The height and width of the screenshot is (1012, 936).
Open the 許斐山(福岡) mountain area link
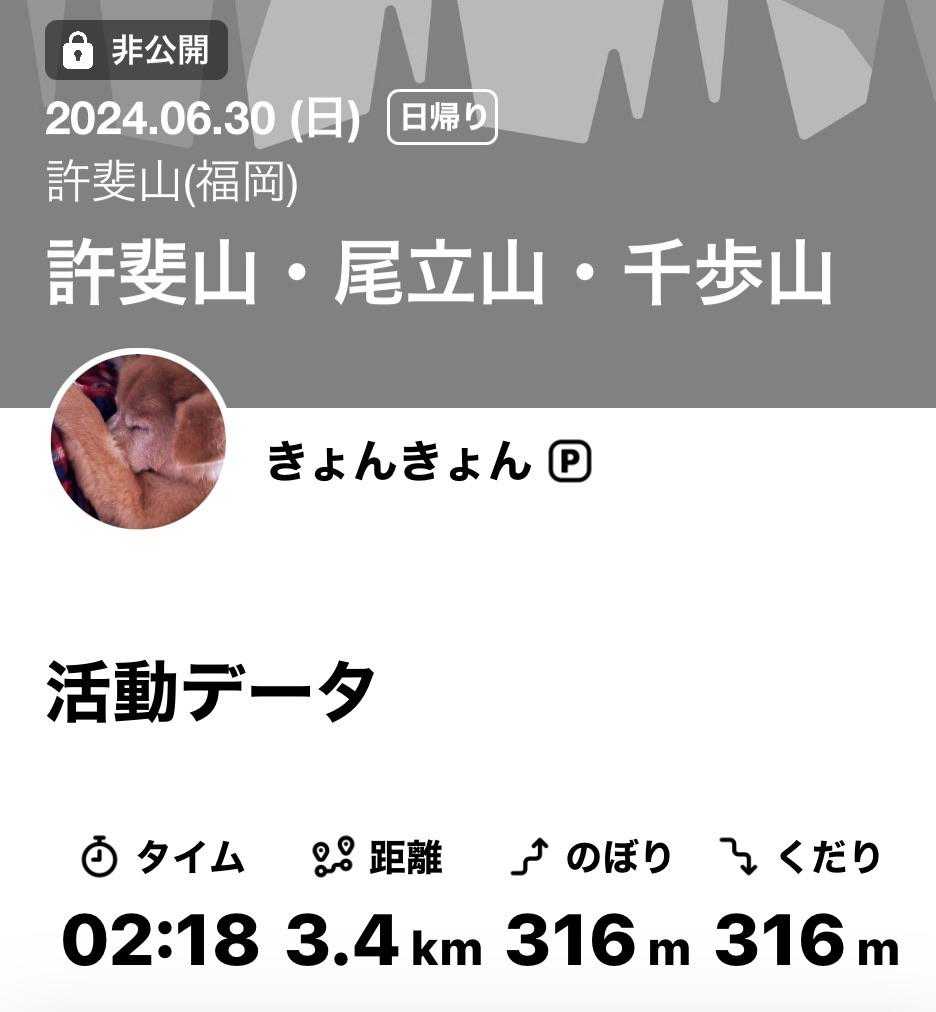point(172,183)
